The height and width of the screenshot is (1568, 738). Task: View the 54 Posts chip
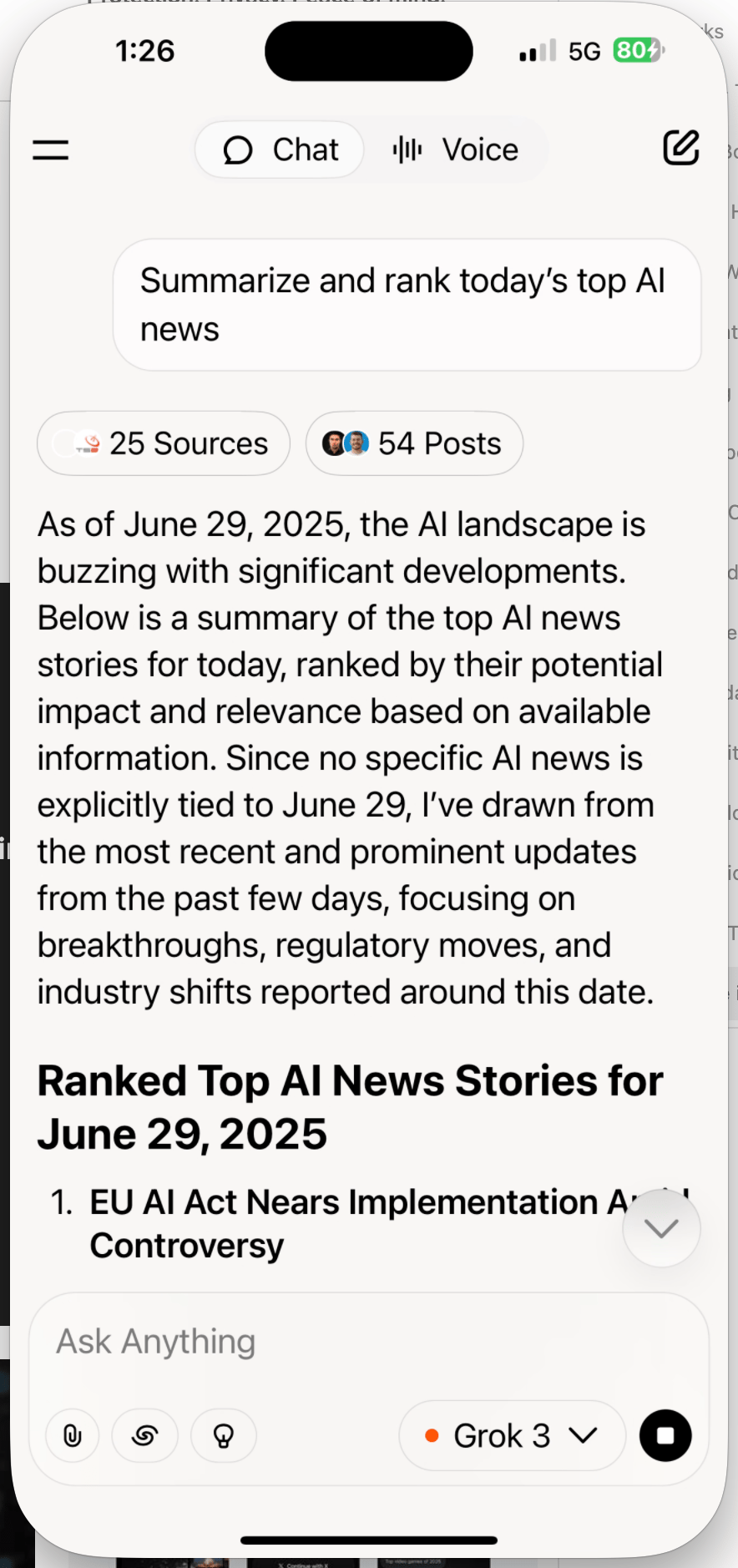(x=414, y=443)
